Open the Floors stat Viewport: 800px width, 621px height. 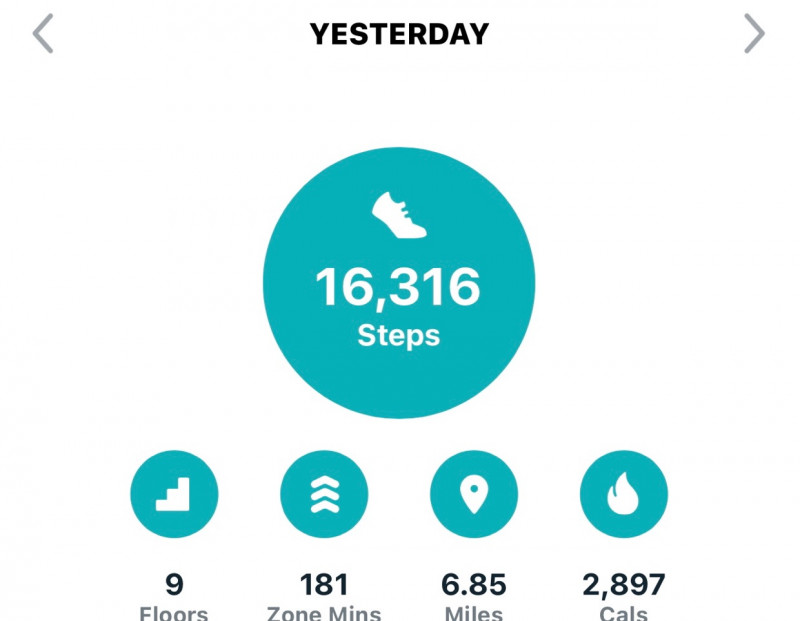click(174, 495)
